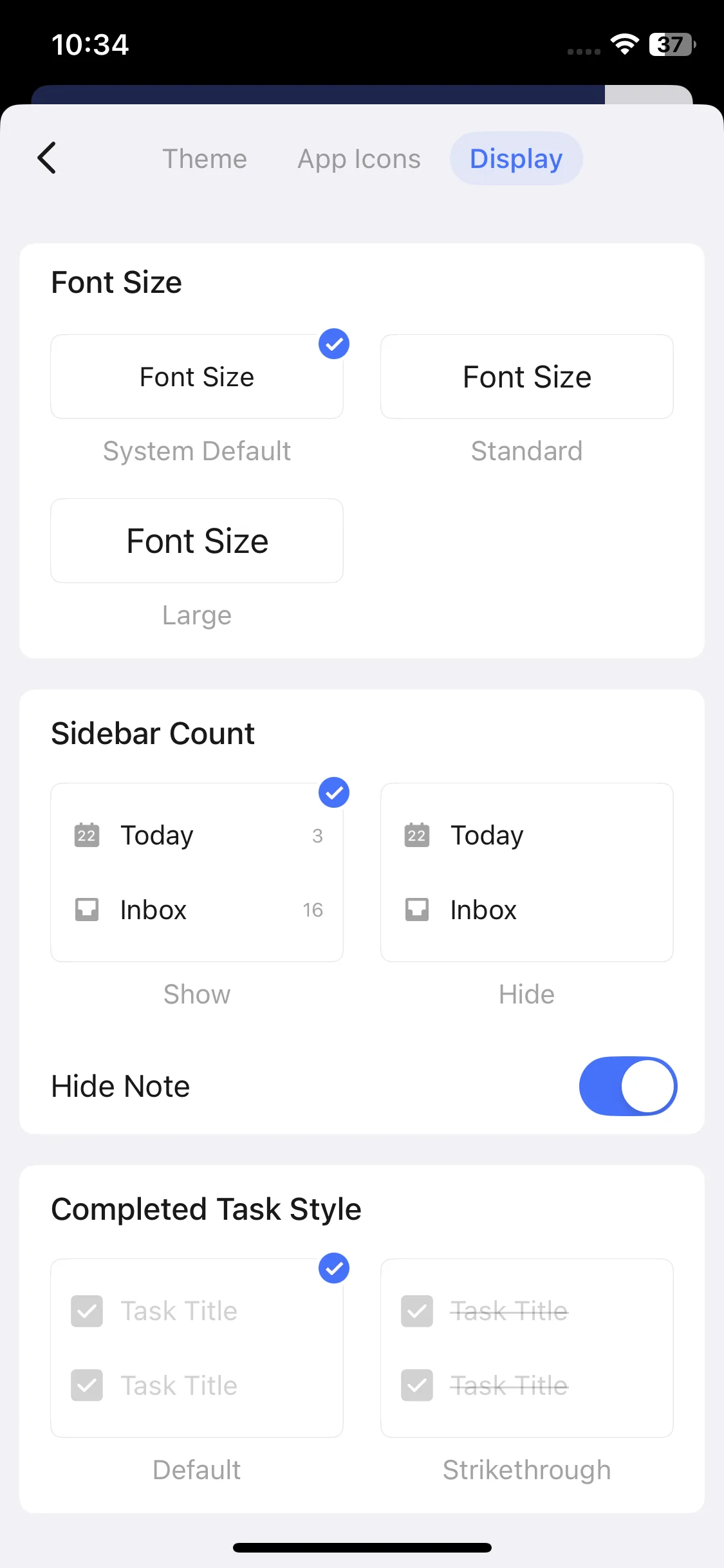Choose Hide for sidebar count
The height and width of the screenshot is (1568, 724).
(x=526, y=872)
